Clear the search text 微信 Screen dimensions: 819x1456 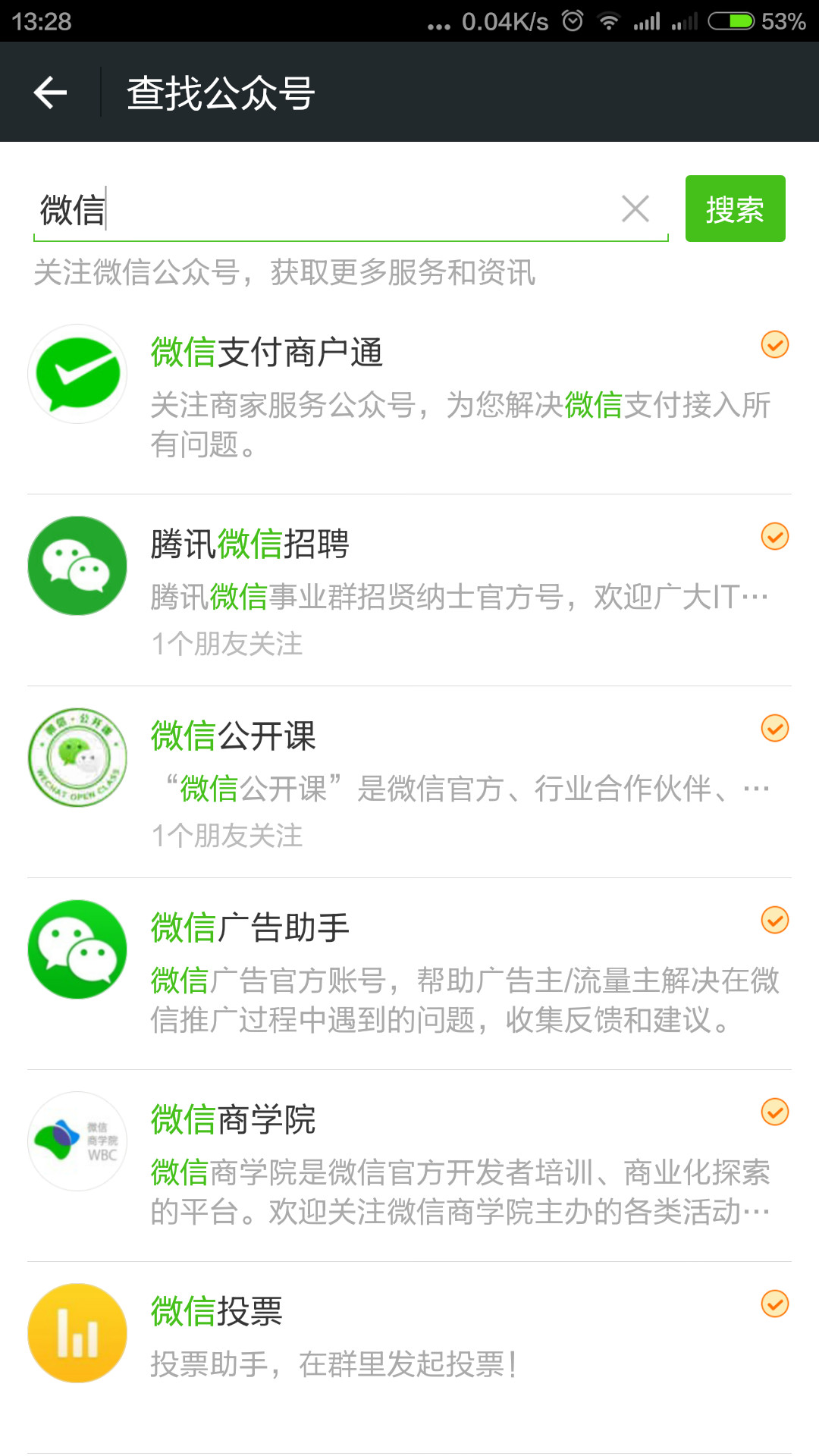(x=635, y=209)
